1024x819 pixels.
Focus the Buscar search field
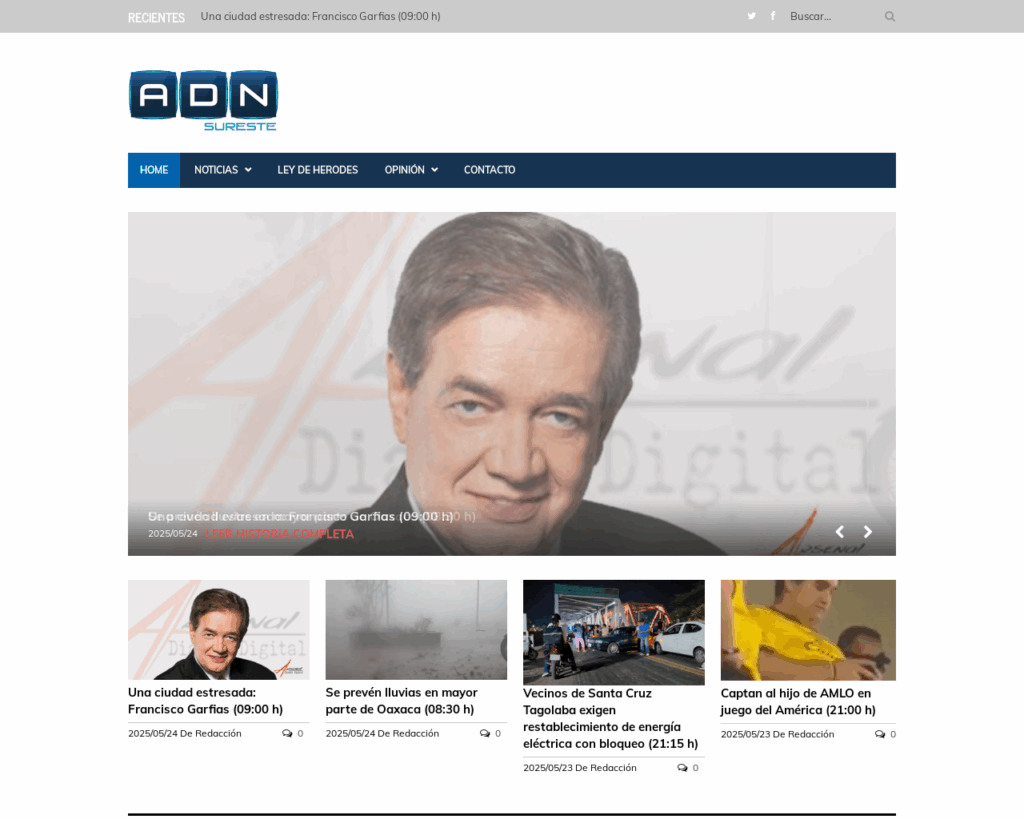[830, 16]
